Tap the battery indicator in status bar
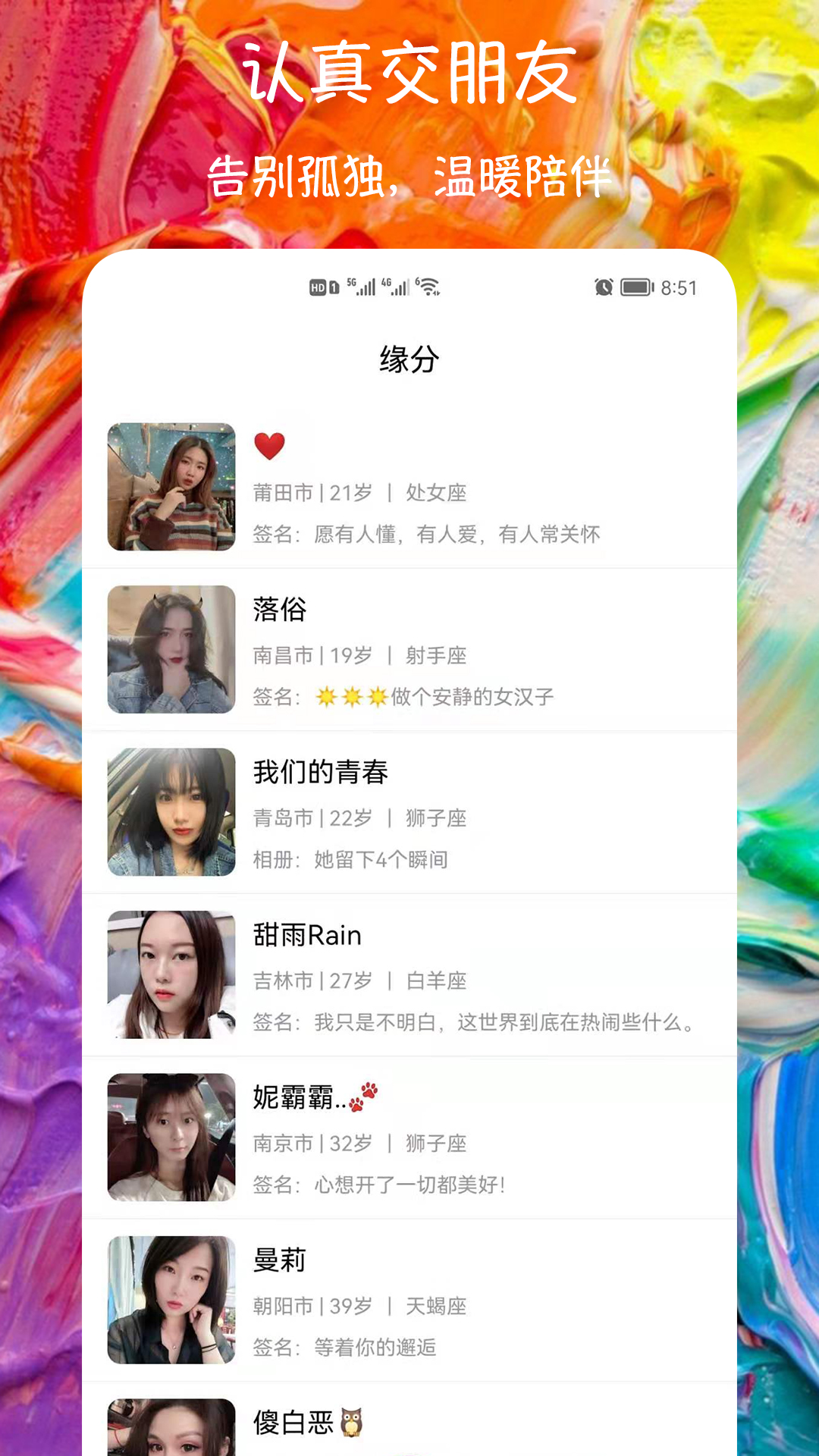 click(637, 286)
